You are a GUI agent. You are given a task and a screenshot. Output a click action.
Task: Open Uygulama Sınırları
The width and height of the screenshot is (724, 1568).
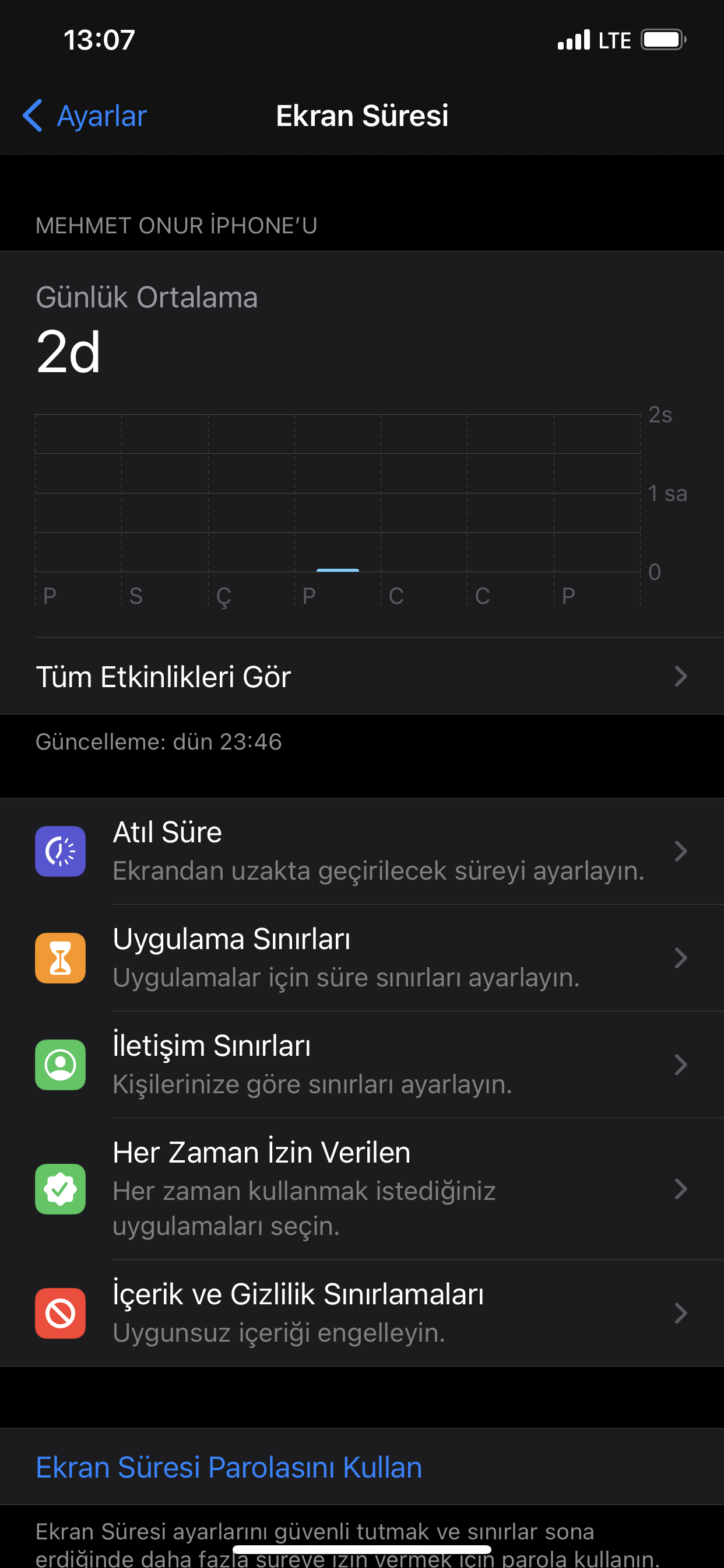(362, 958)
